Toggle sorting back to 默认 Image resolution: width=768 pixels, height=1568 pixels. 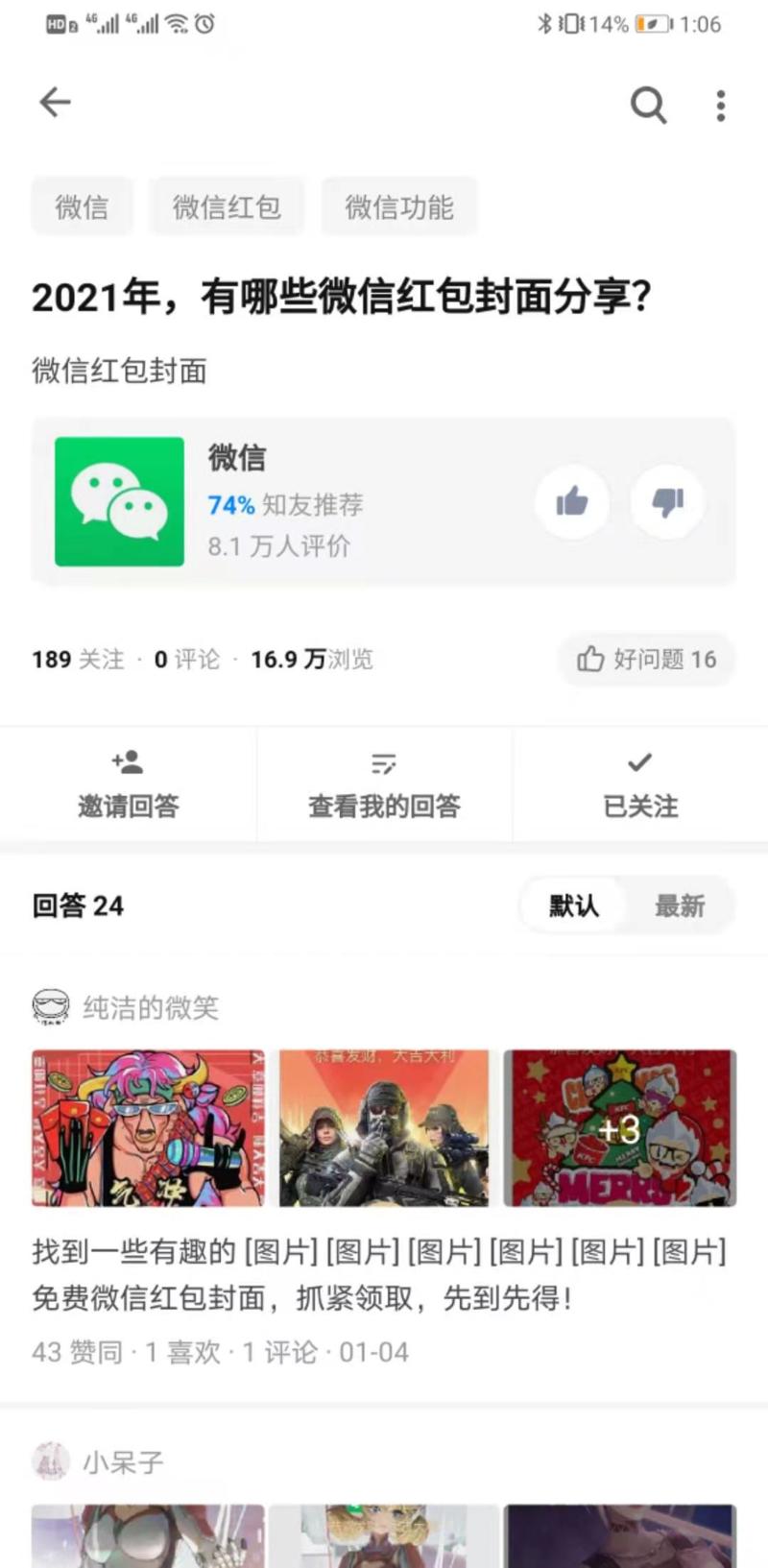tap(572, 905)
